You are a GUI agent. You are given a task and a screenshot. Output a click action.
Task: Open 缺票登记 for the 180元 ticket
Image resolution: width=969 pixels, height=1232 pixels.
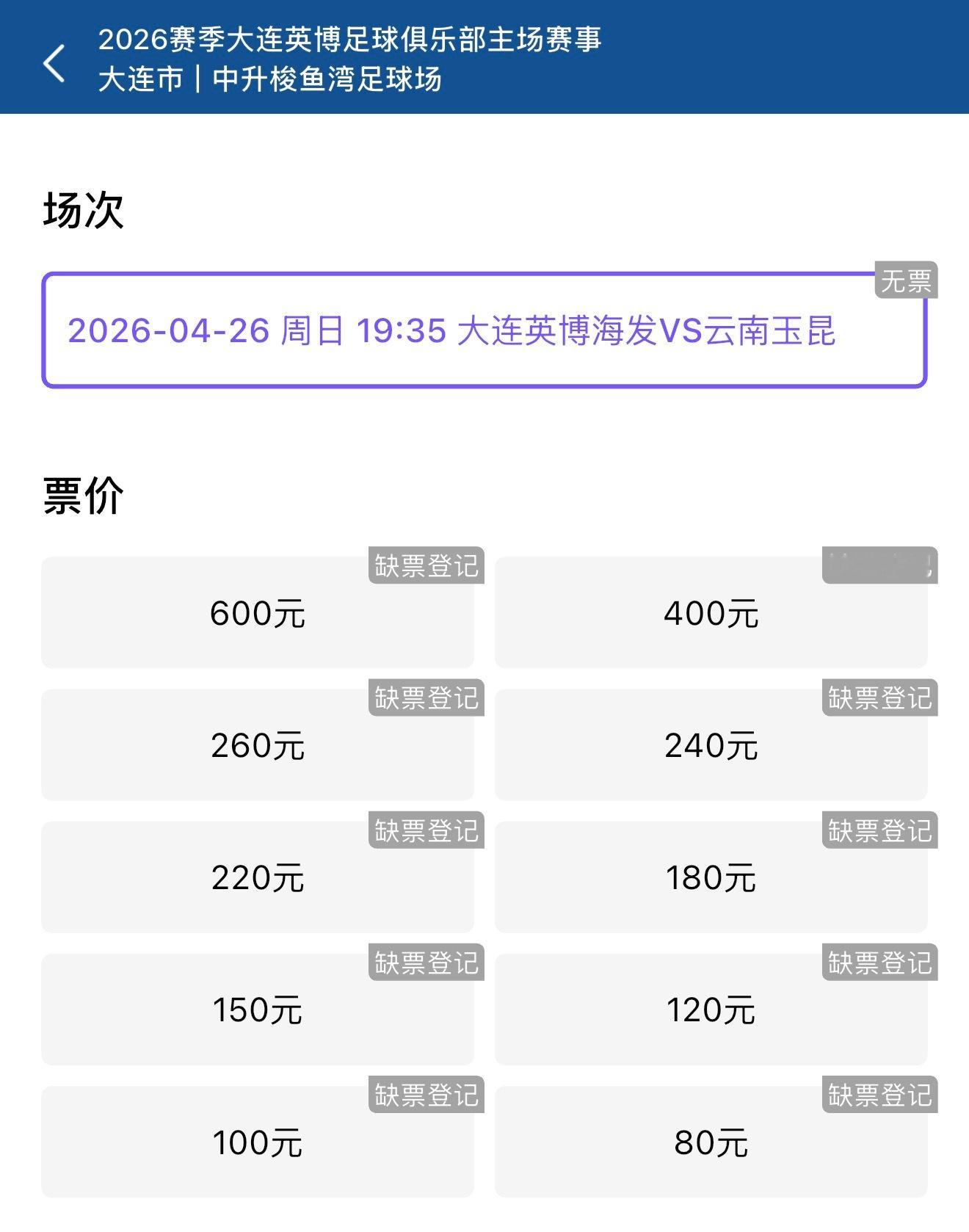click(878, 831)
